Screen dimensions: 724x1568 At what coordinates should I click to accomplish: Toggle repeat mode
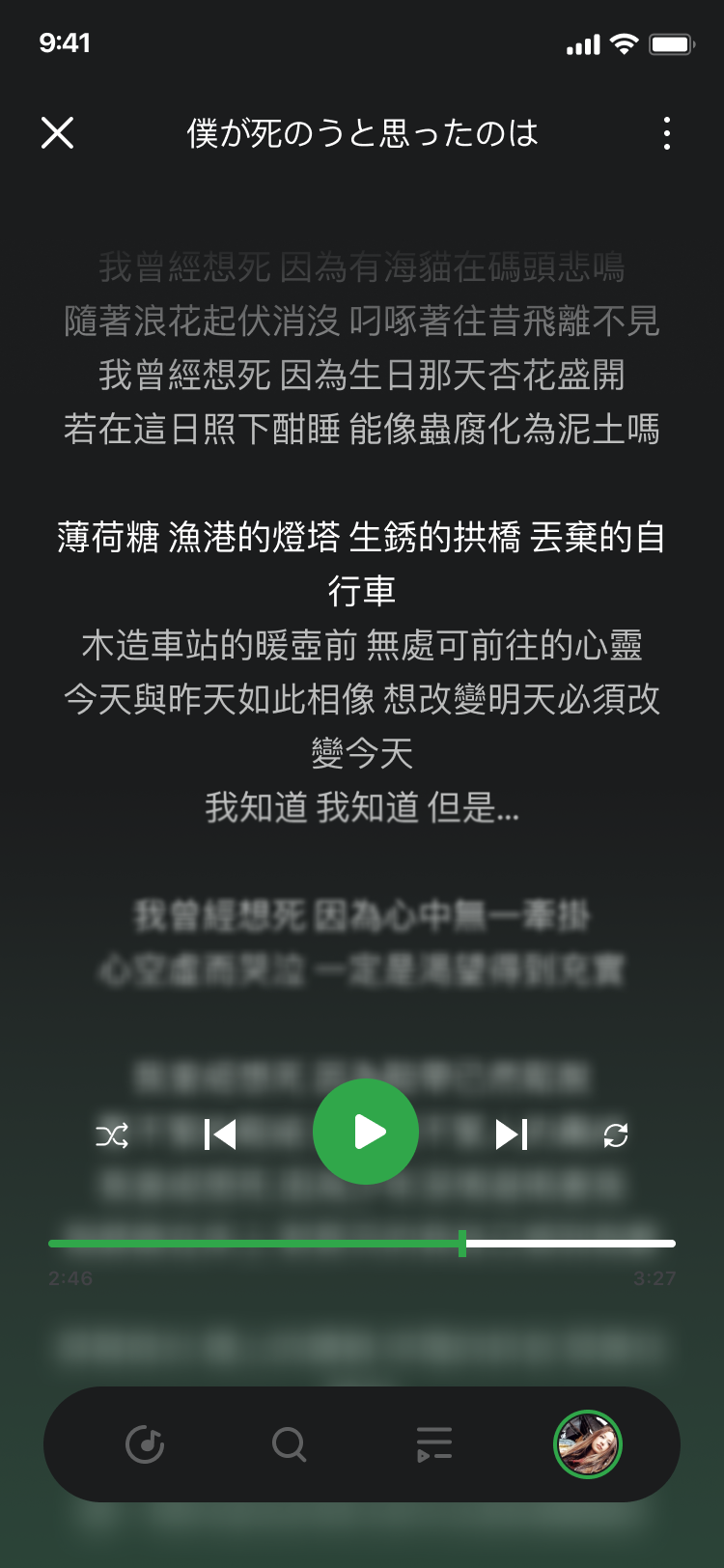[x=616, y=1135]
